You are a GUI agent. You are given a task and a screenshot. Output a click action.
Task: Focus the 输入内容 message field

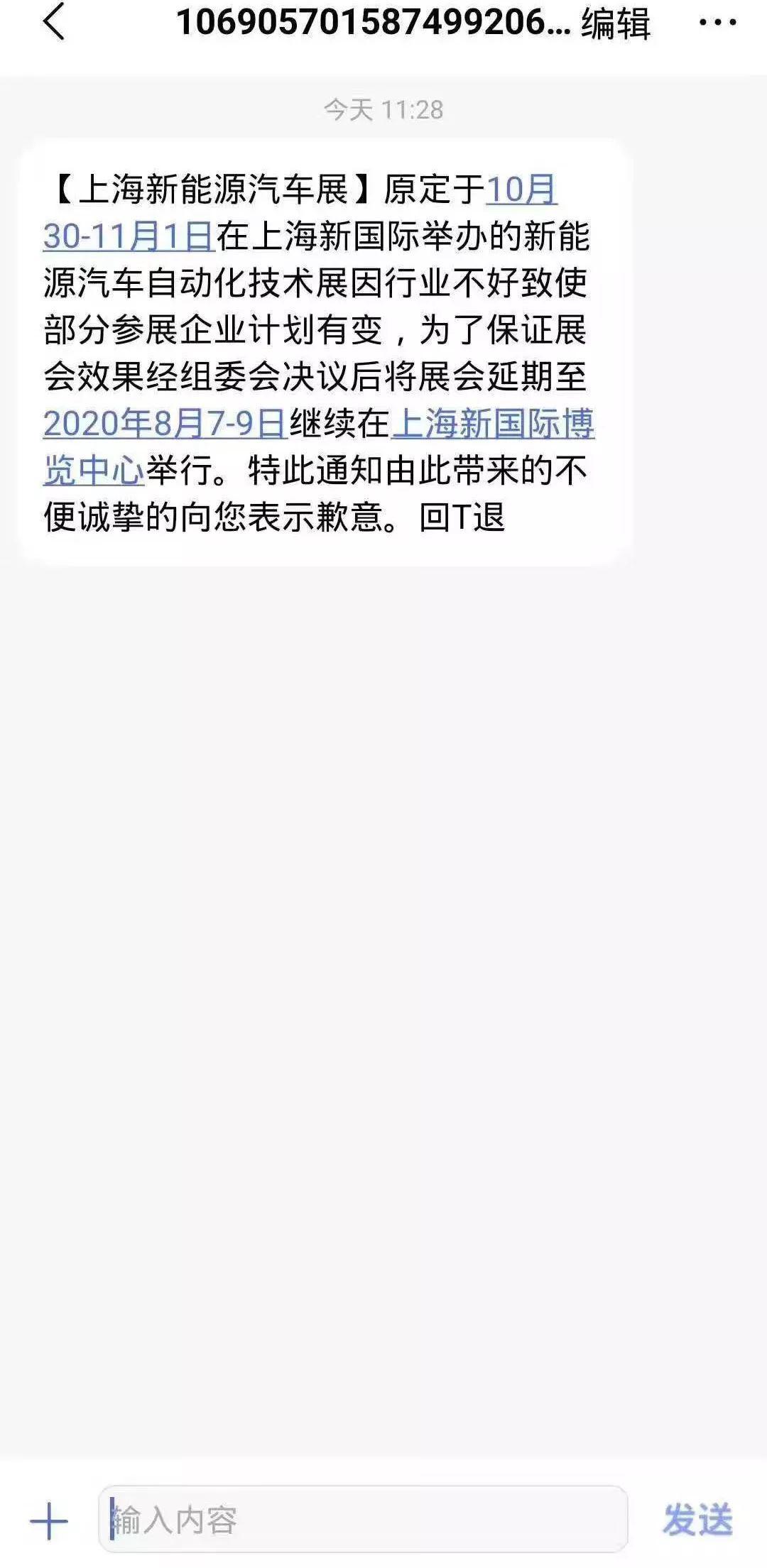[x=362, y=1520]
